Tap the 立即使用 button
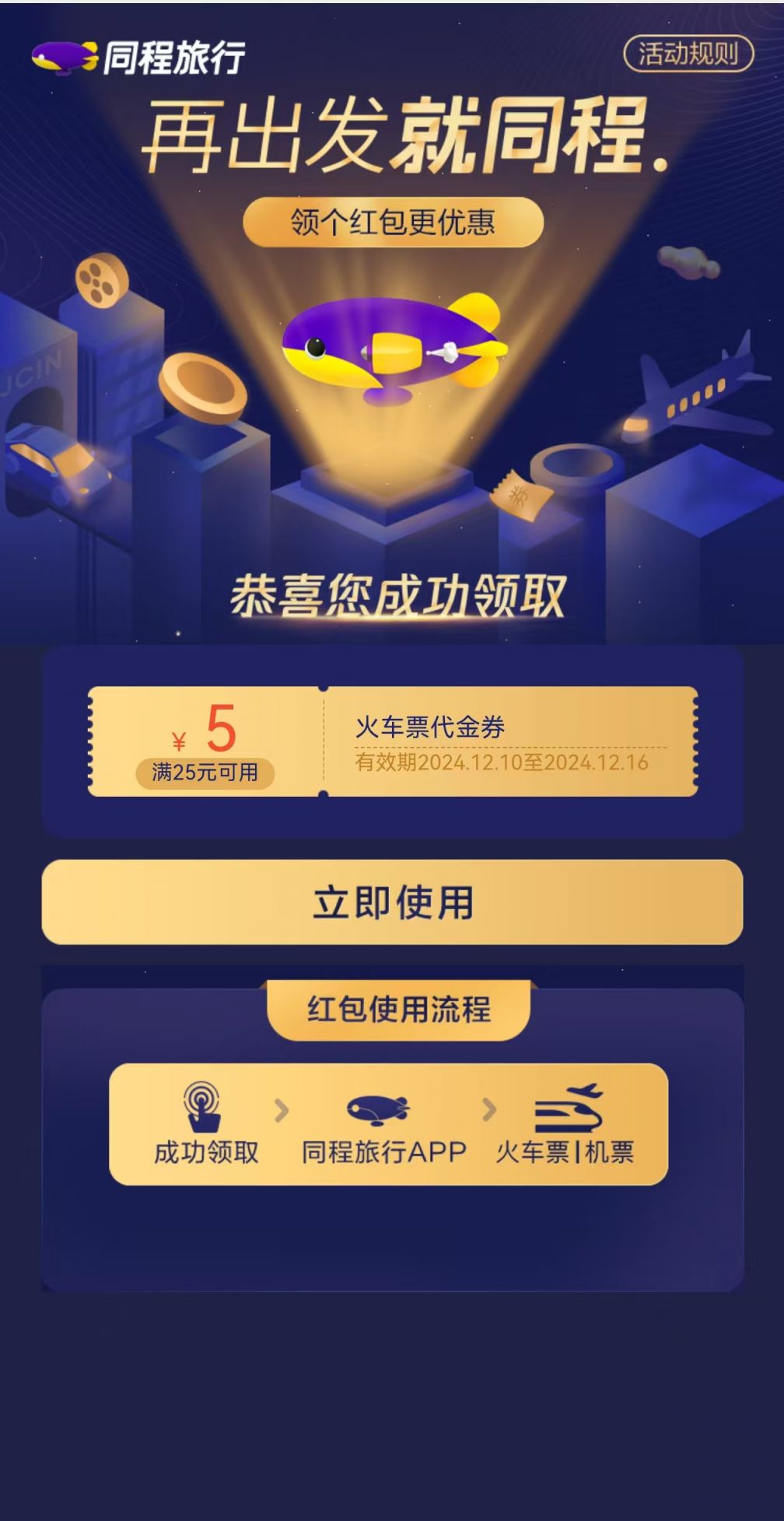This screenshot has width=784, height=1521. [x=392, y=902]
